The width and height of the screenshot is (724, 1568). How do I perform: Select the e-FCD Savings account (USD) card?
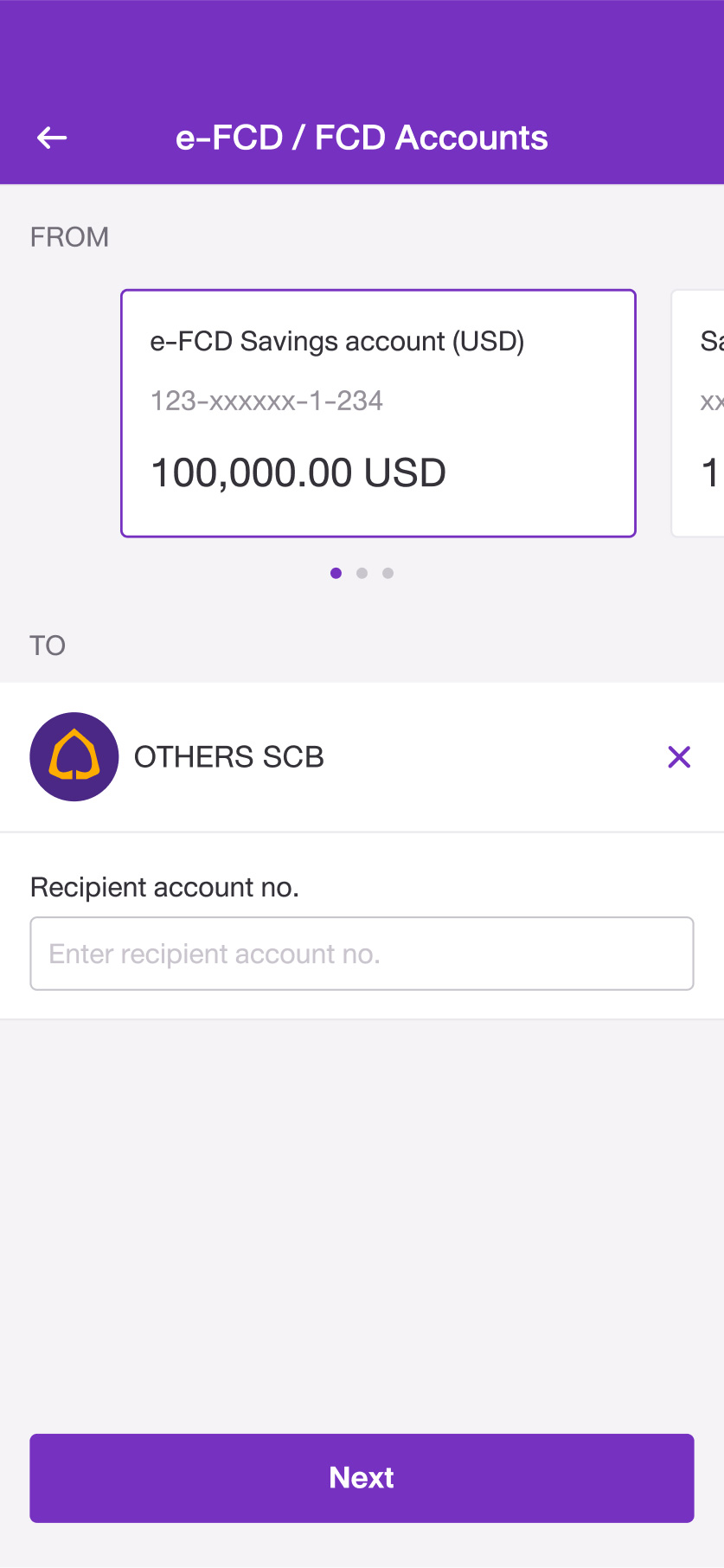378,414
